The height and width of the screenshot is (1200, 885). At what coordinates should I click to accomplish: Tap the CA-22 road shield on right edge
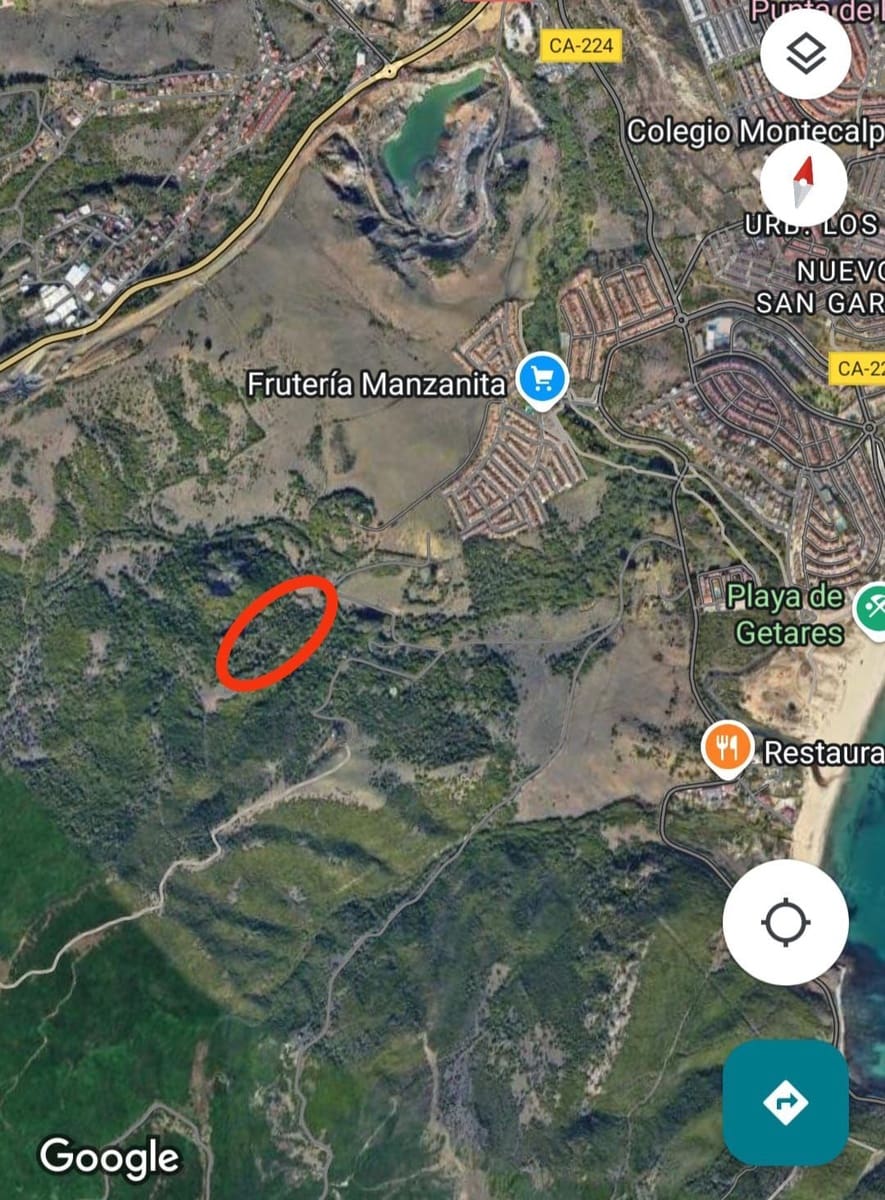pyautogui.click(x=862, y=367)
